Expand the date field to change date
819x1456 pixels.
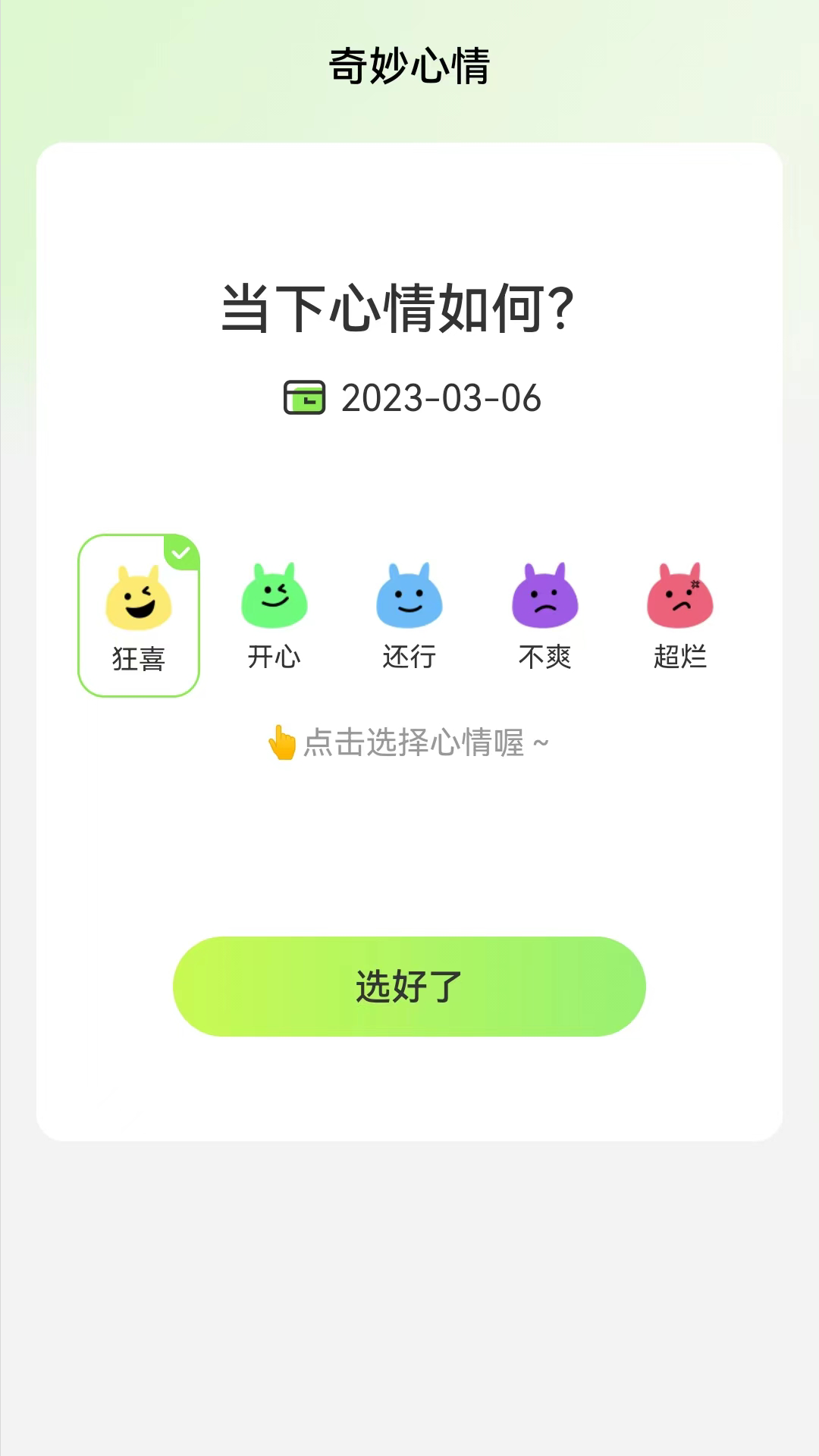[x=409, y=397]
